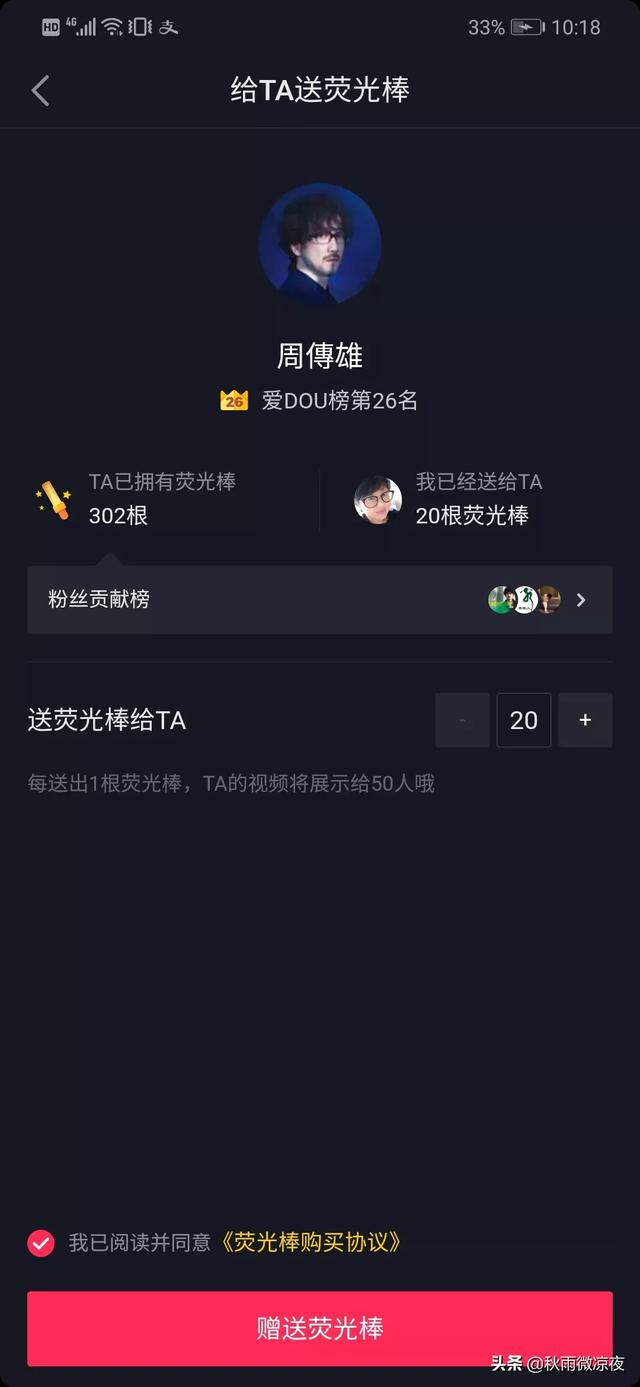Open the 粉丝贡献榜 fan contribution ranking
The height and width of the screenshot is (1387, 640).
coord(319,600)
